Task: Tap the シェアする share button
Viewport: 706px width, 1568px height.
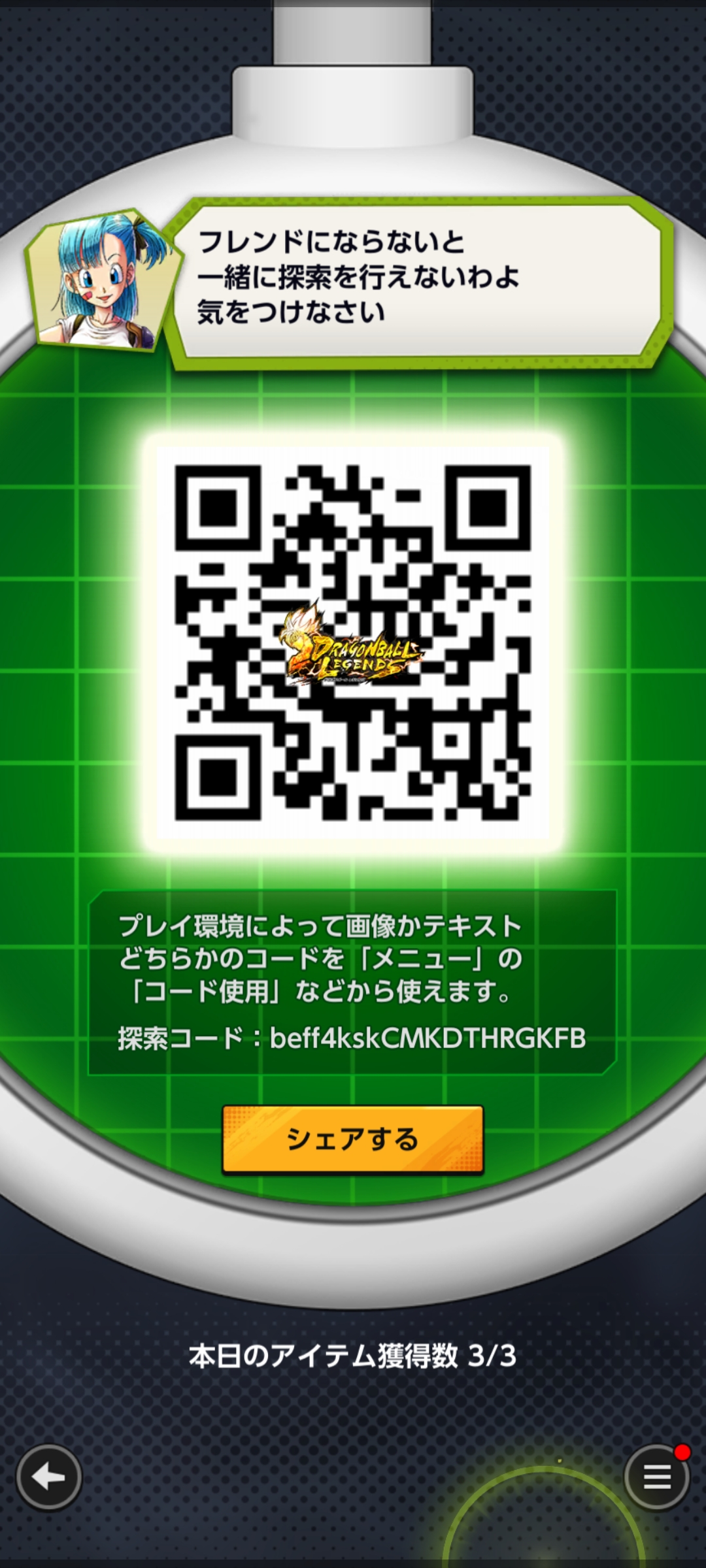Action: coord(353,1139)
